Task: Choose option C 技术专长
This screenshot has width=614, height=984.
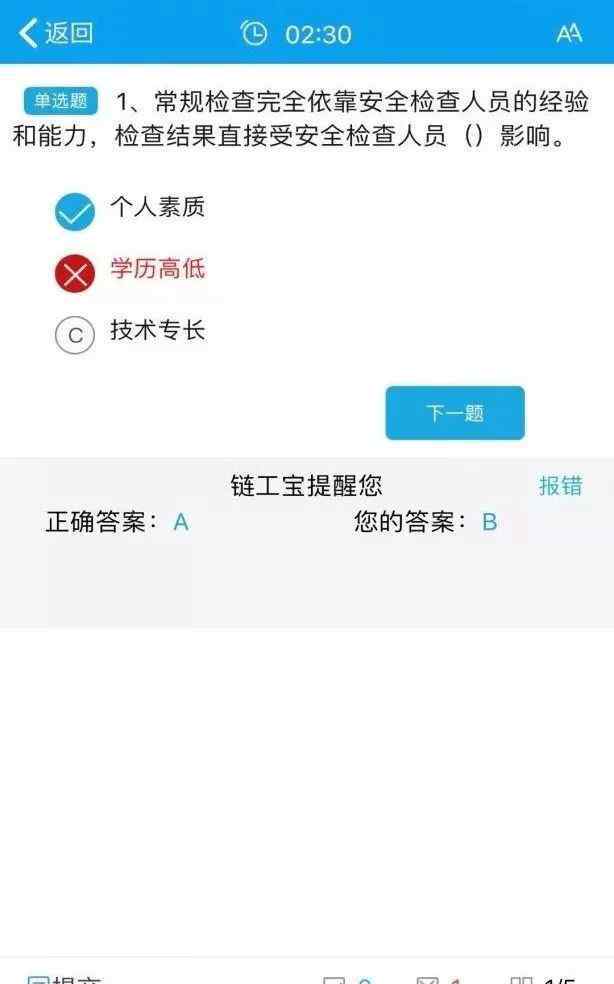Action: [129, 333]
